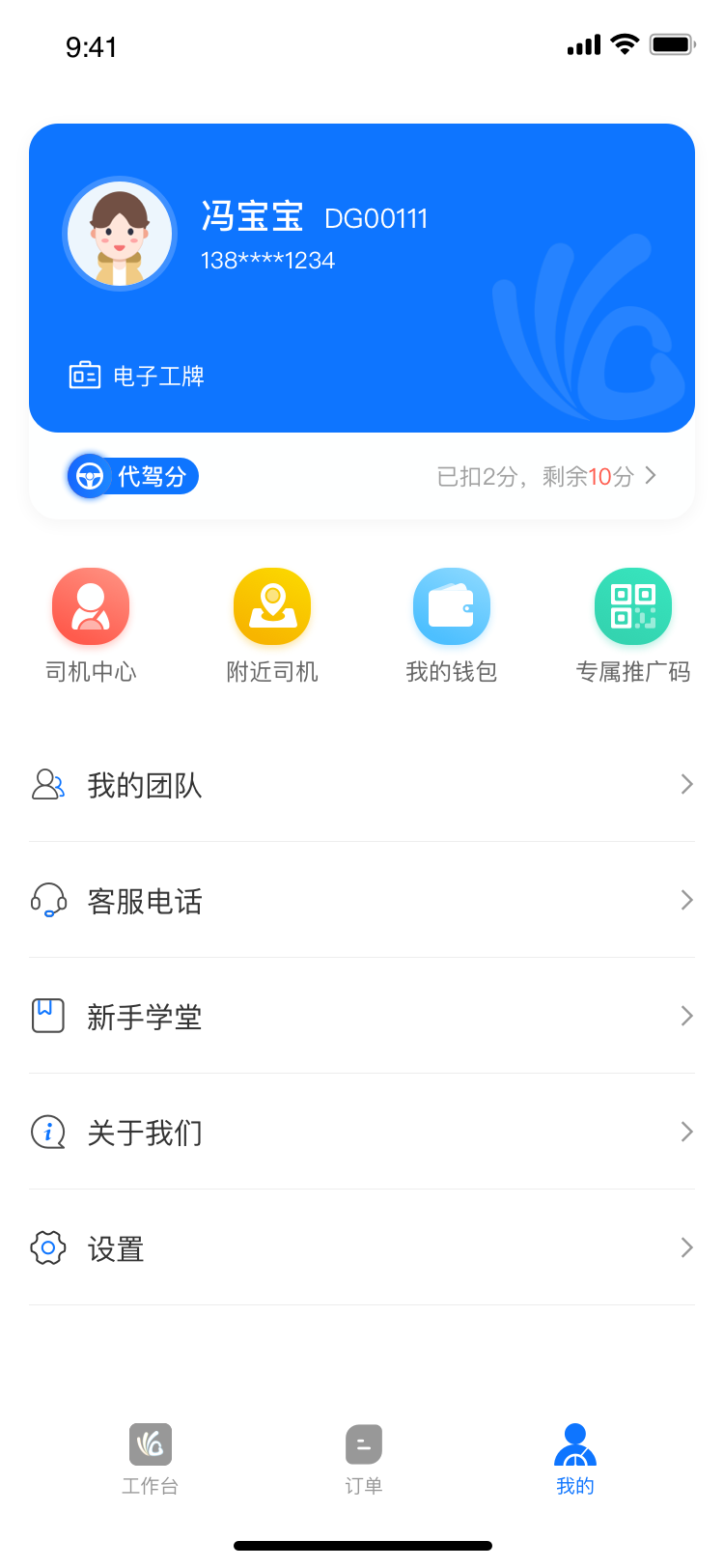Select the 我的 tab
Screen dimensions: 724x1568
[575, 1459]
